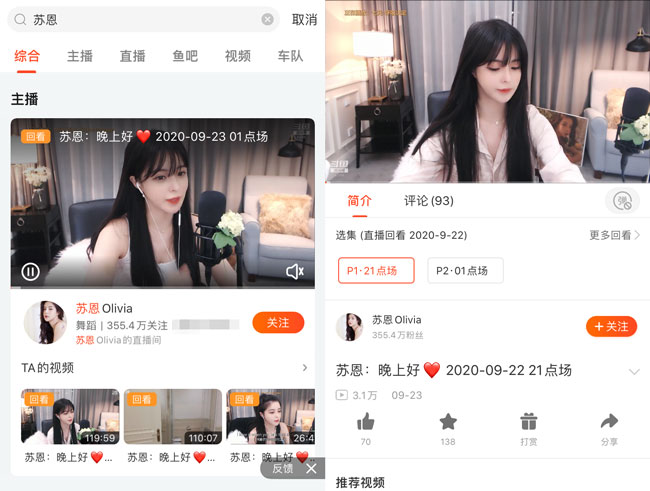This screenshot has height=491, width=650.
Task: Clear the search text 苏恩
Action: tap(267, 19)
